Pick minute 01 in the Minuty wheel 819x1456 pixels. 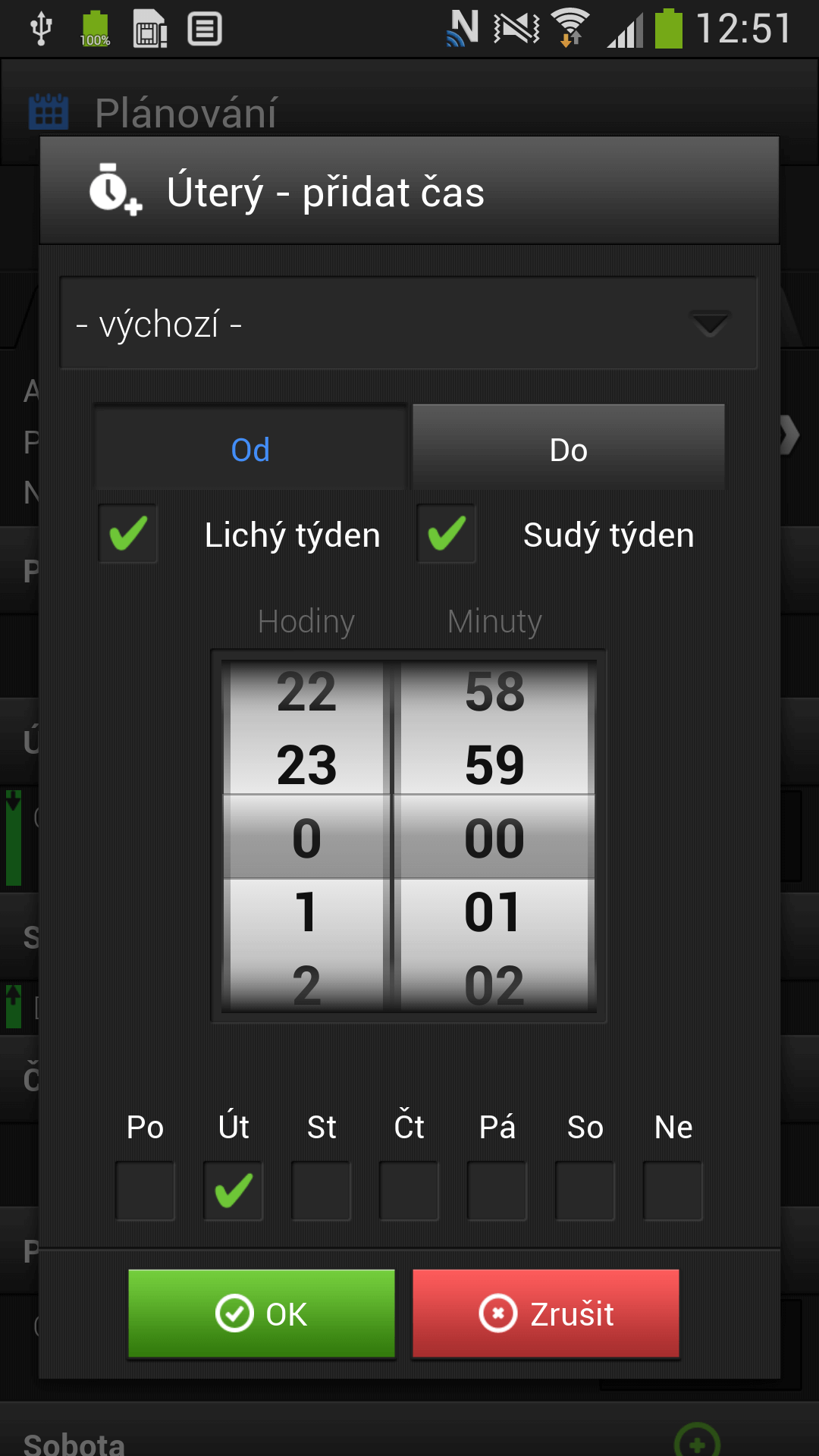[494, 912]
